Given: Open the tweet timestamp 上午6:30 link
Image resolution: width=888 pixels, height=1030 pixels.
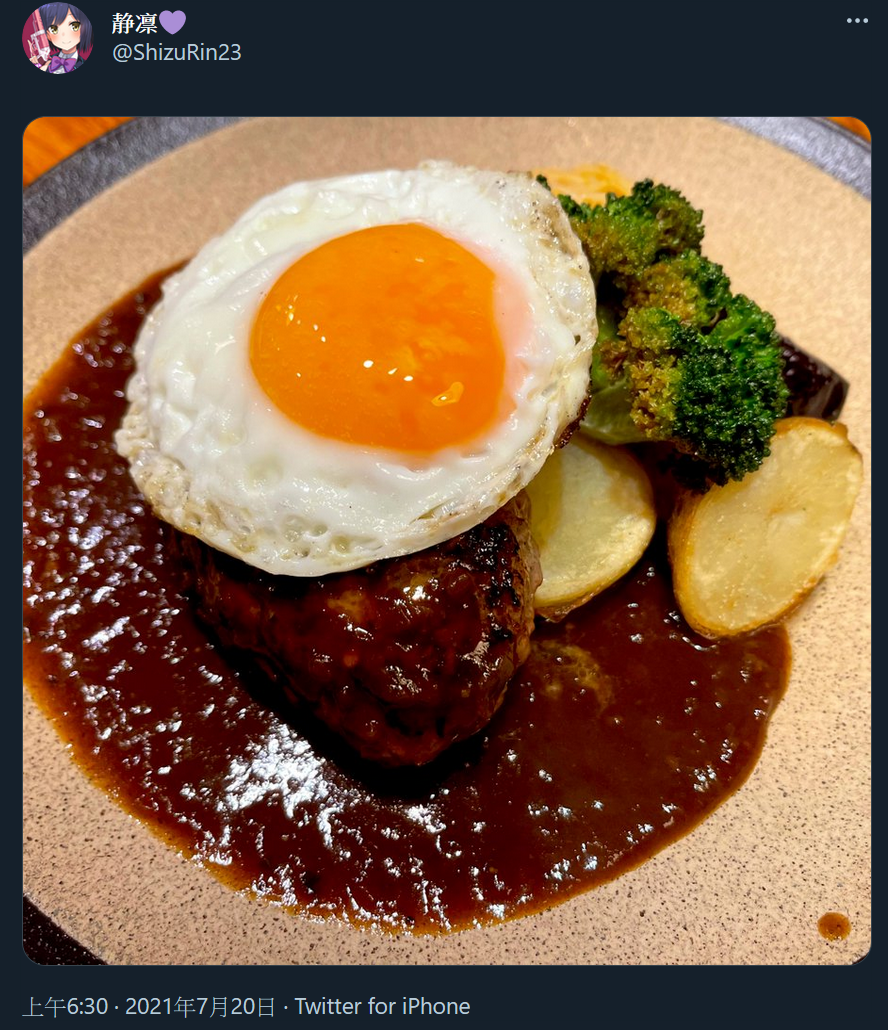Looking at the screenshot, I should coord(148,1006).
